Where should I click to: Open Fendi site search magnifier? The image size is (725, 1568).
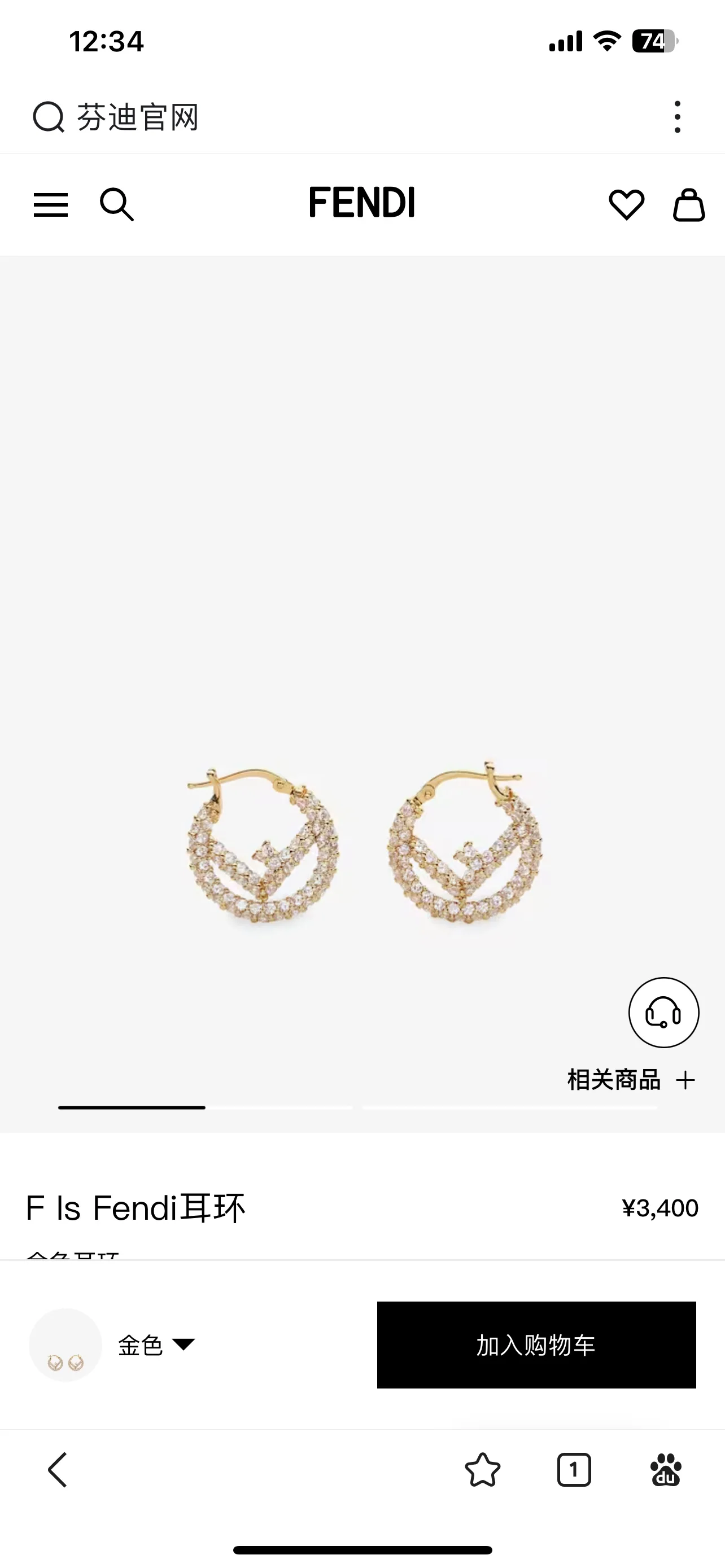[117, 204]
